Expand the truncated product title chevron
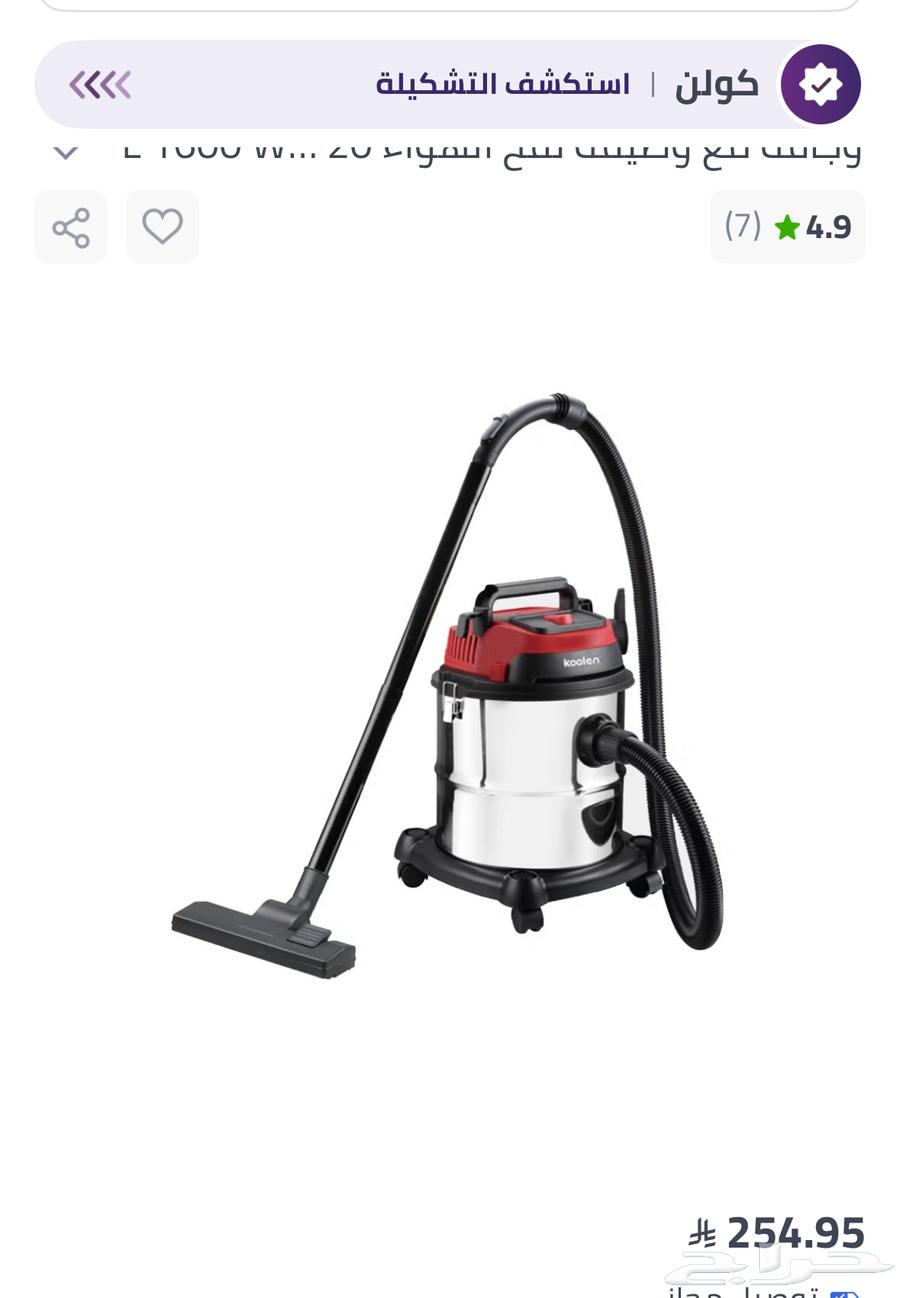 65,152
